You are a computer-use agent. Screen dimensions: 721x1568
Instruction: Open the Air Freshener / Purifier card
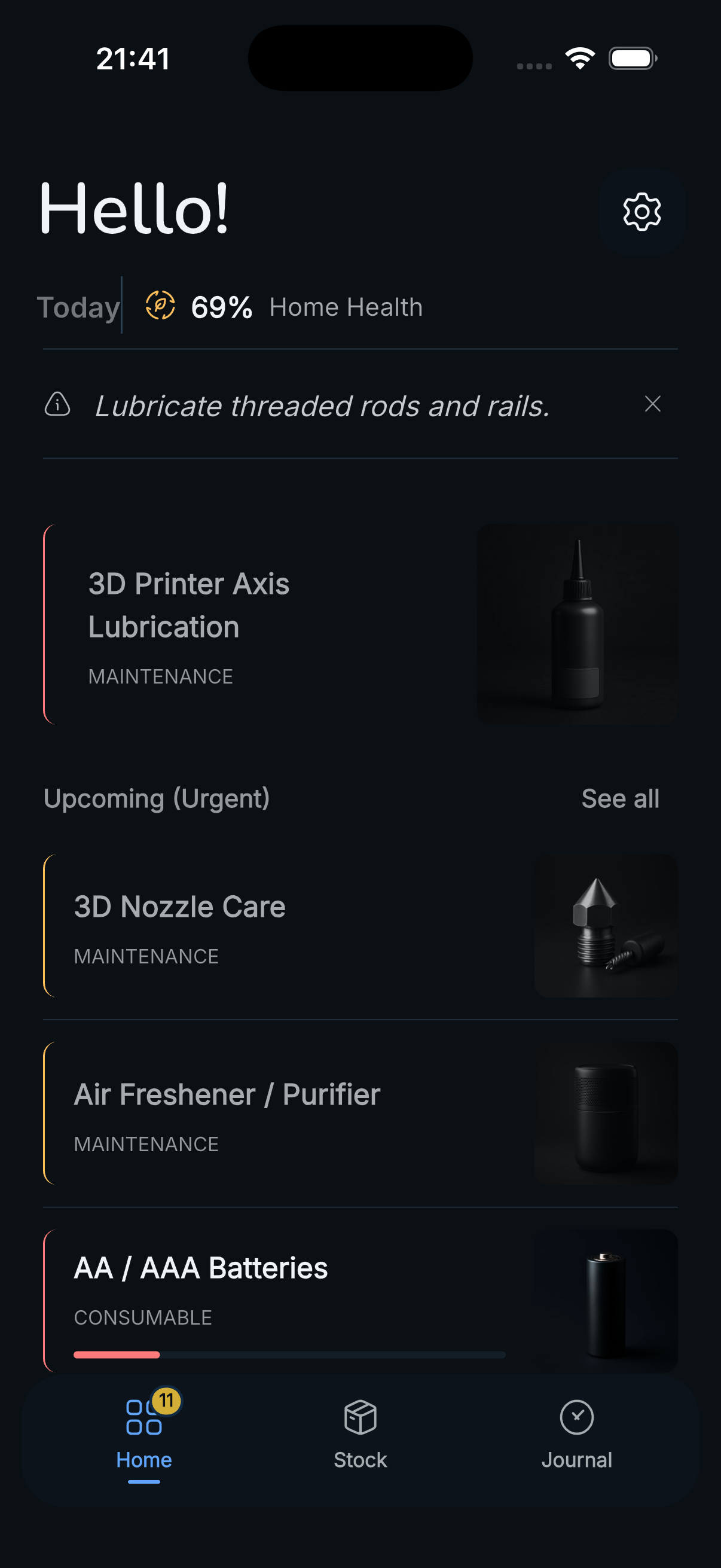(360, 1113)
